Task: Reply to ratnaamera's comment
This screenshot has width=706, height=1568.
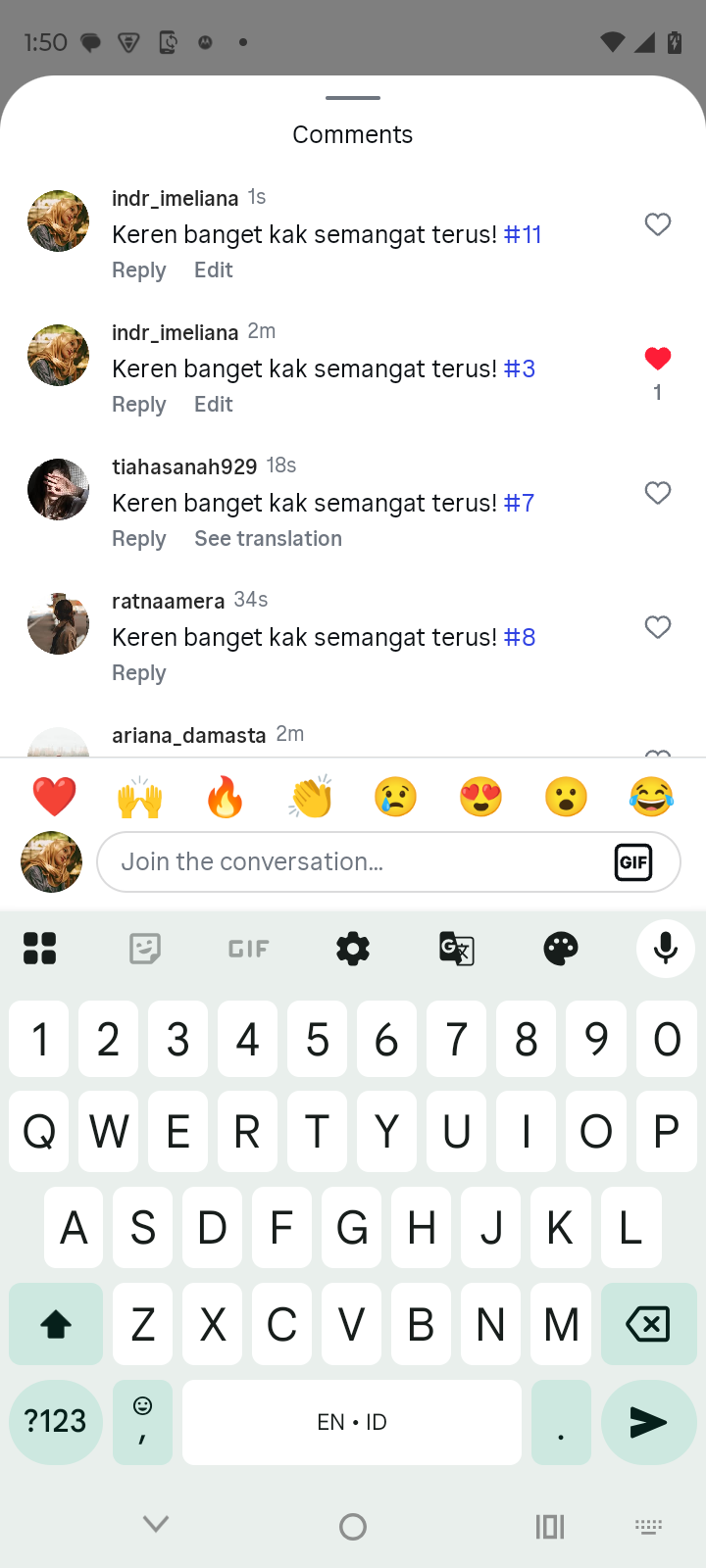Action: pos(139,673)
